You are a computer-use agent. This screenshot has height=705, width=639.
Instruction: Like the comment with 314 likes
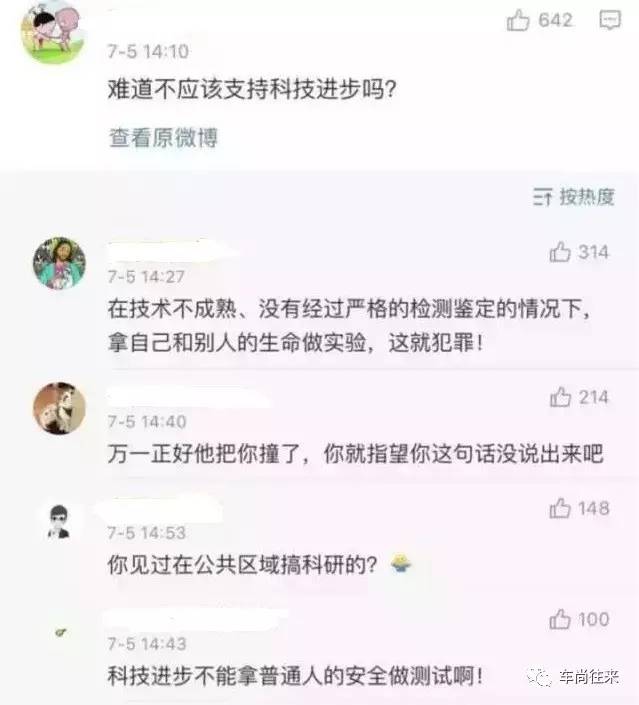point(560,253)
